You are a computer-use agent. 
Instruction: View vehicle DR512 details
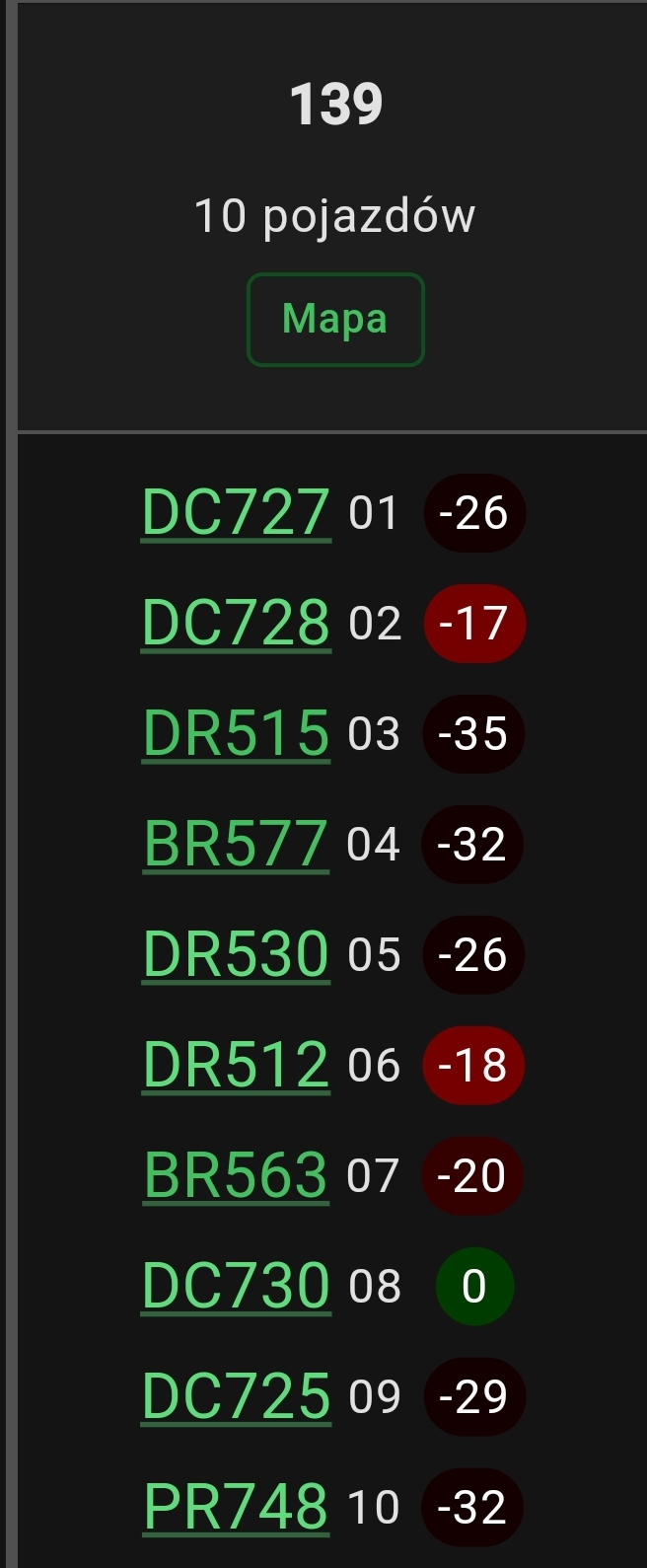(236, 1066)
